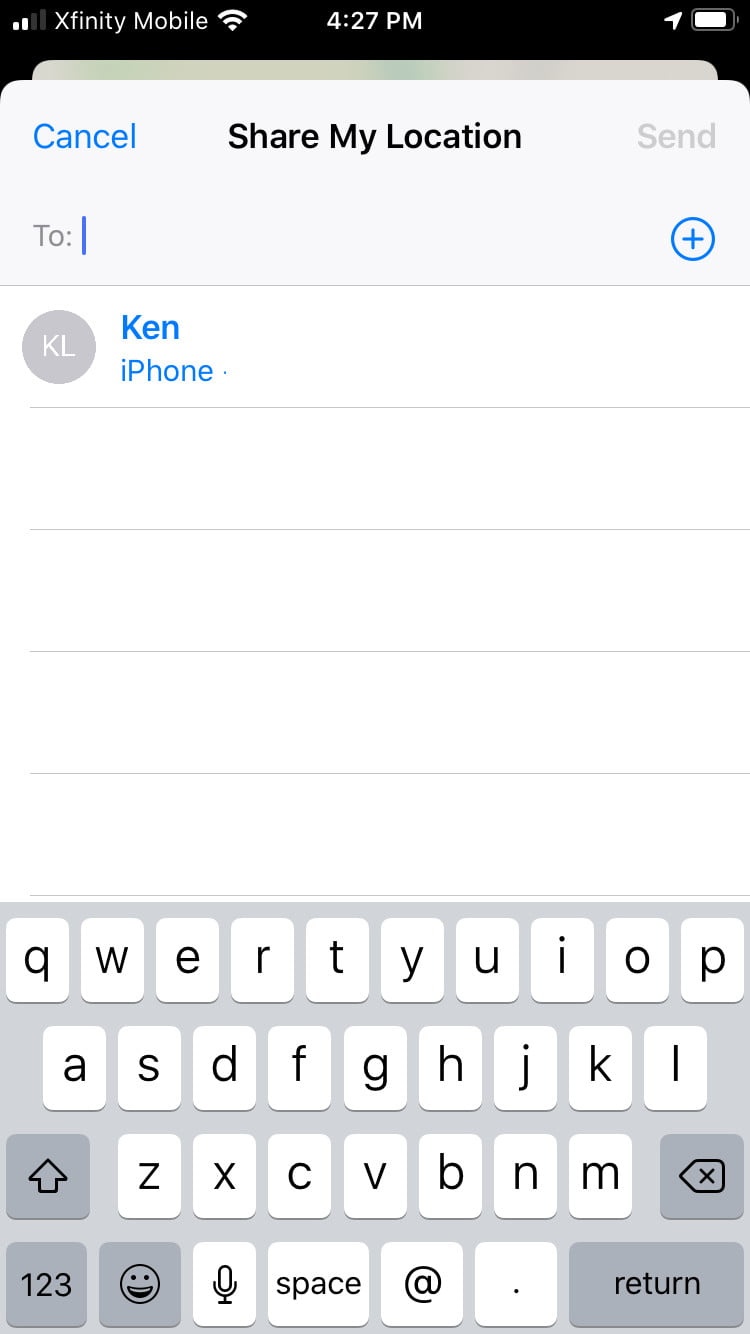Open the emoji keyboard

tap(140, 1284)
